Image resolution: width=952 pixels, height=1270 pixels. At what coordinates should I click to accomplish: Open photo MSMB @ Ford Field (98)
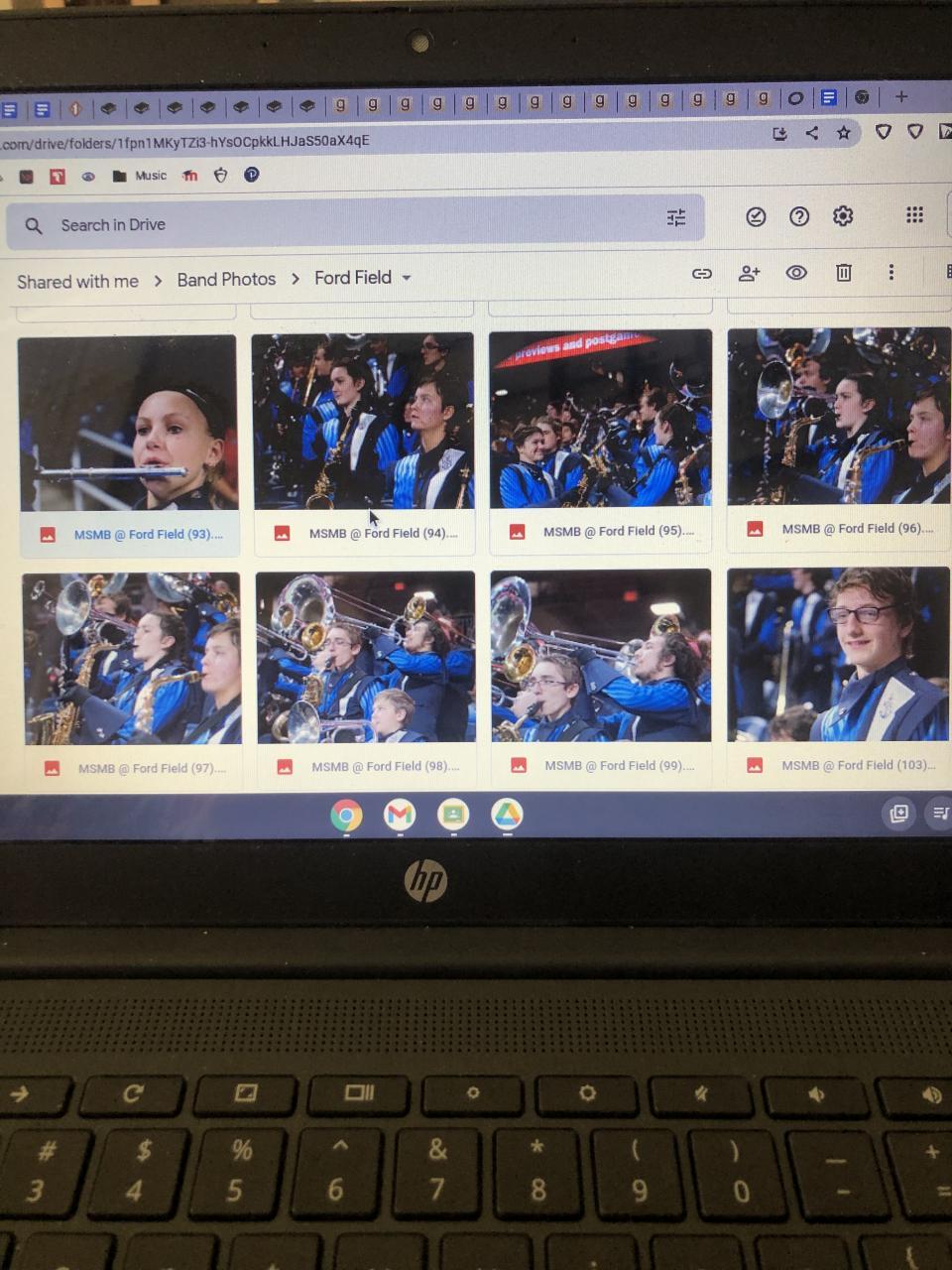point(365,657)
